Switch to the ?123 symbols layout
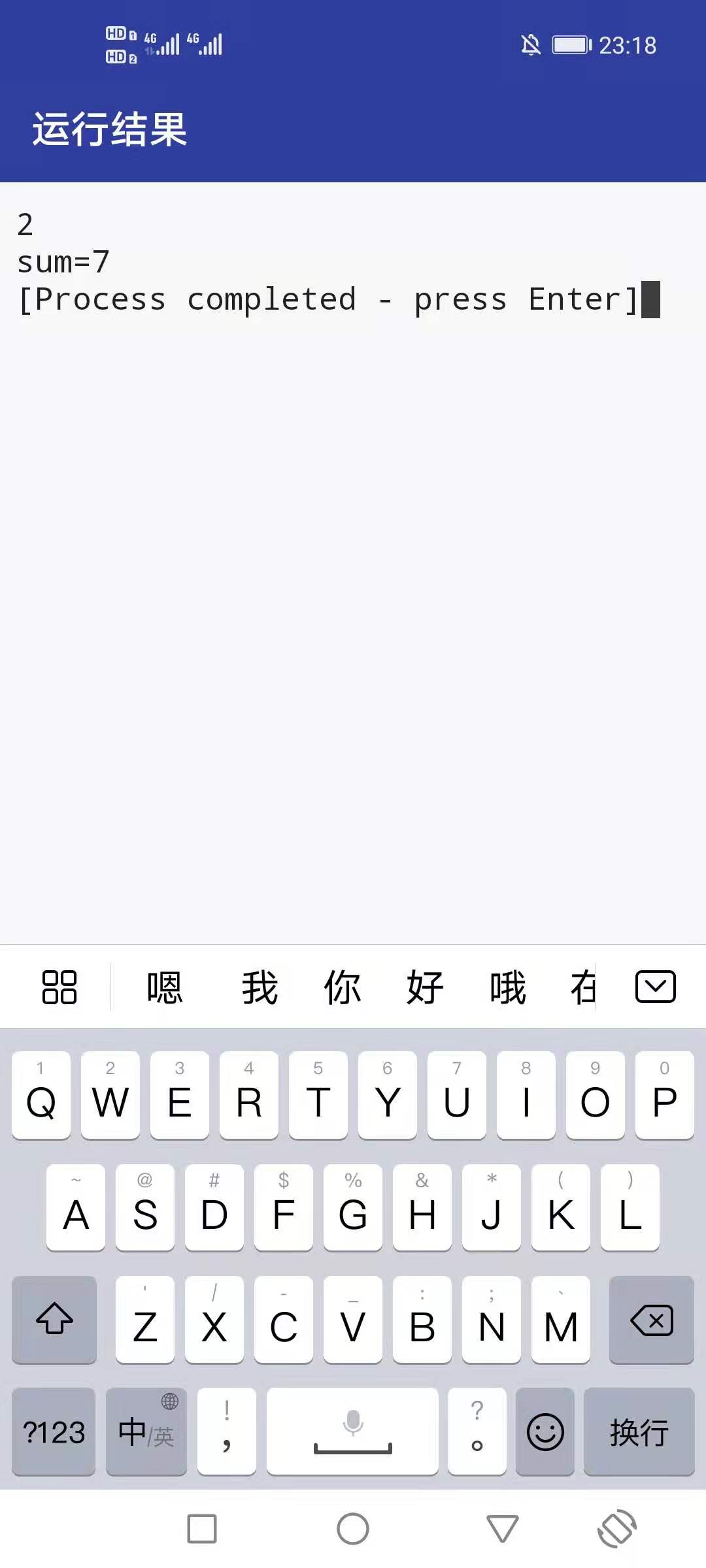The image size is (706, 1568). [54, 1431]
